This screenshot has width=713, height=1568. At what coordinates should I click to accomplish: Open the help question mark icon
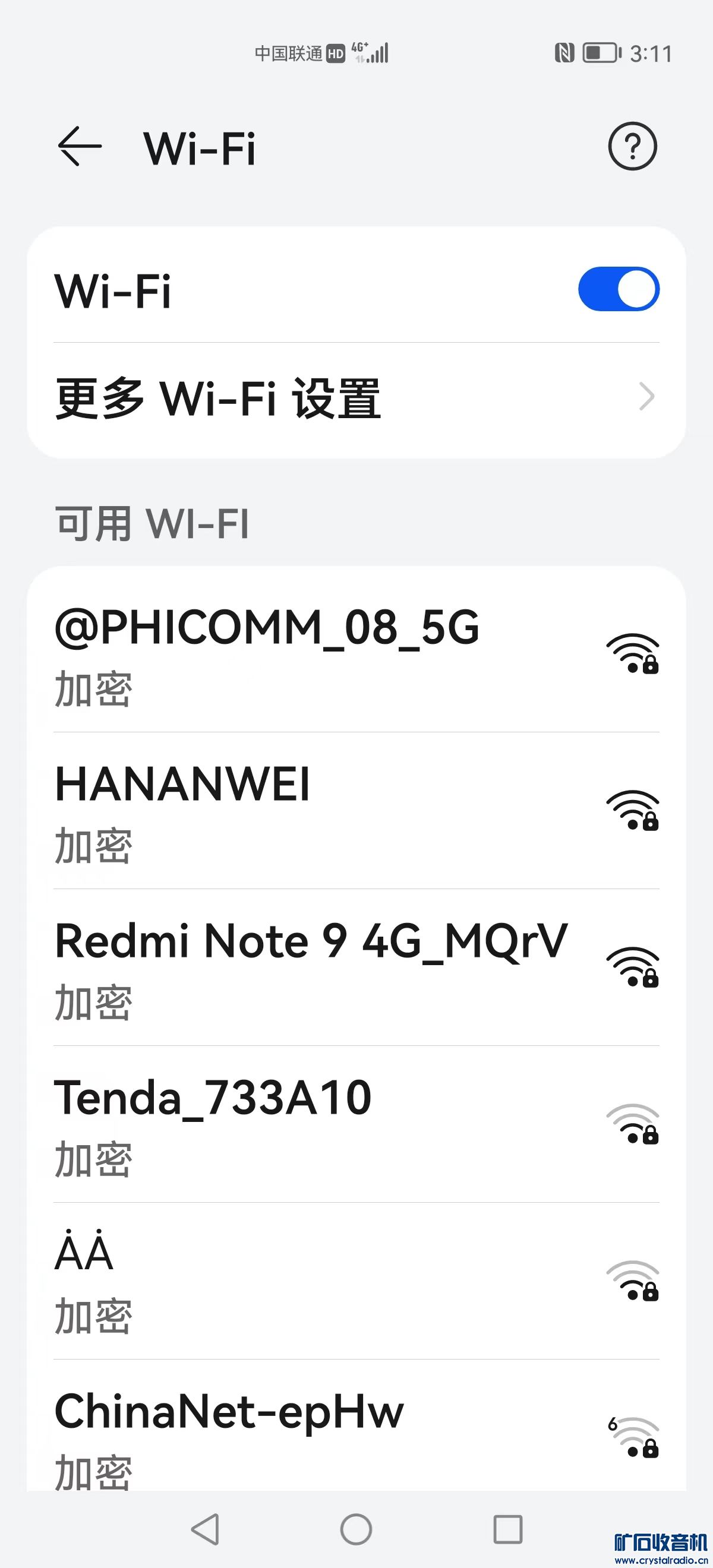pos(632,147)
